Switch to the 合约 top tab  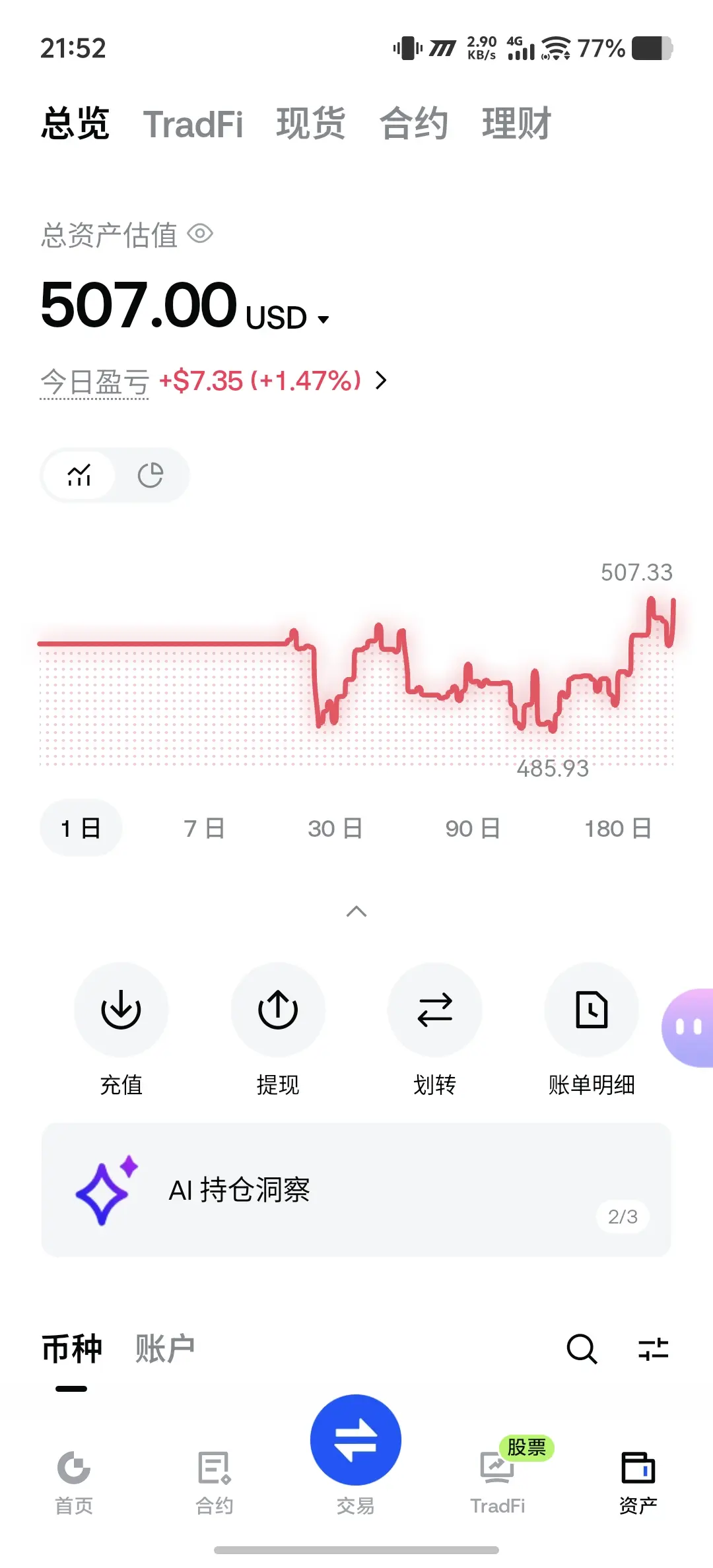[414, 123]
